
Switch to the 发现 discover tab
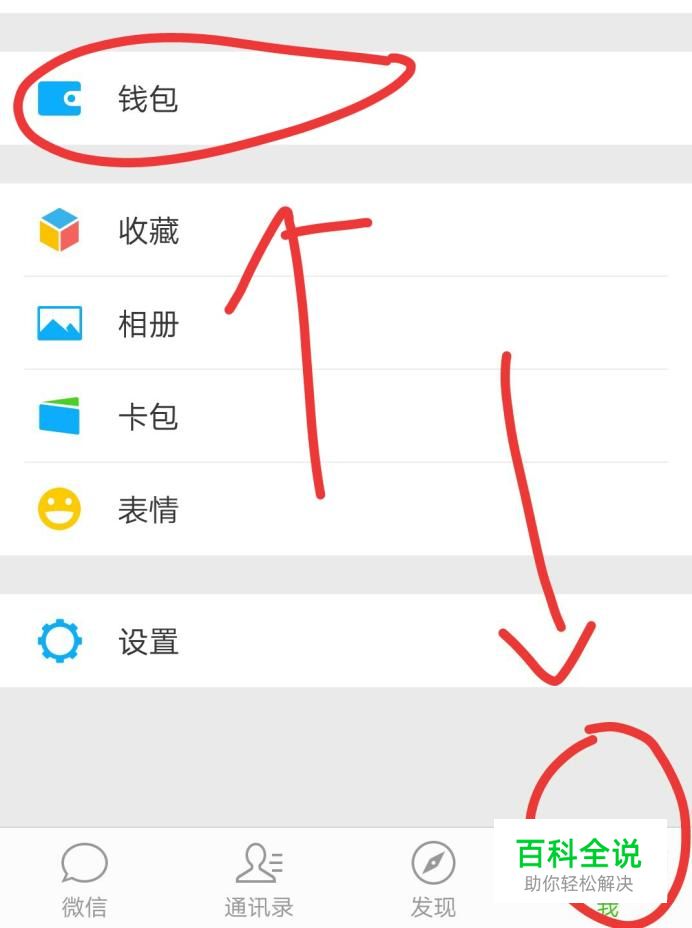[x=433, y=878]
